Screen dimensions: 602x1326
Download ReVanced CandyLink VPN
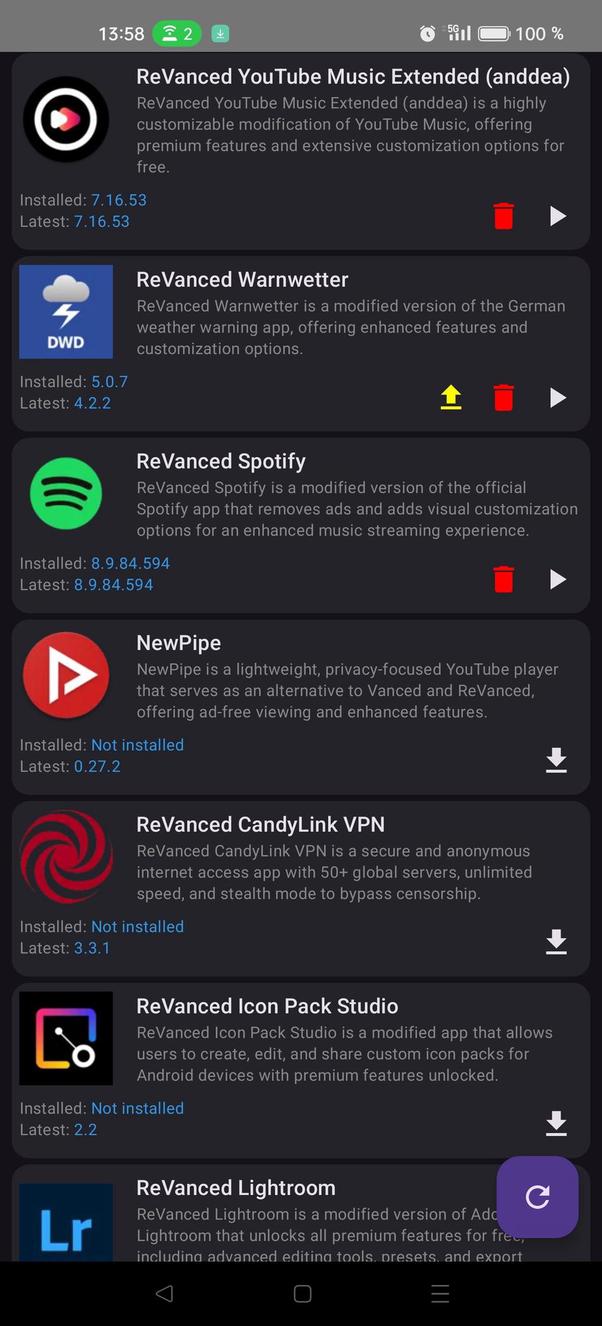pyautogui.click(x=556, y=942)
